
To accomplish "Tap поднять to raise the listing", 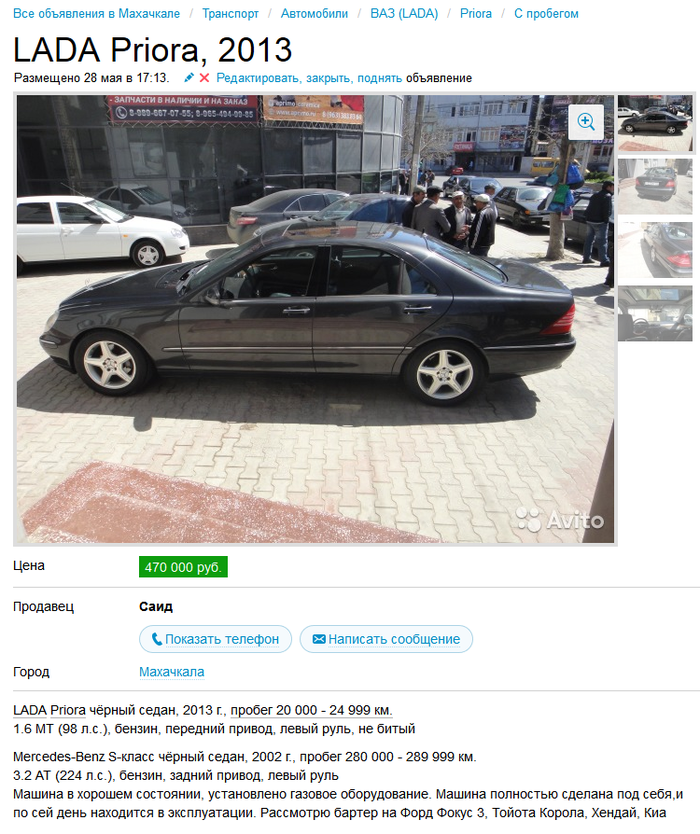I will (x=380, y=78).
